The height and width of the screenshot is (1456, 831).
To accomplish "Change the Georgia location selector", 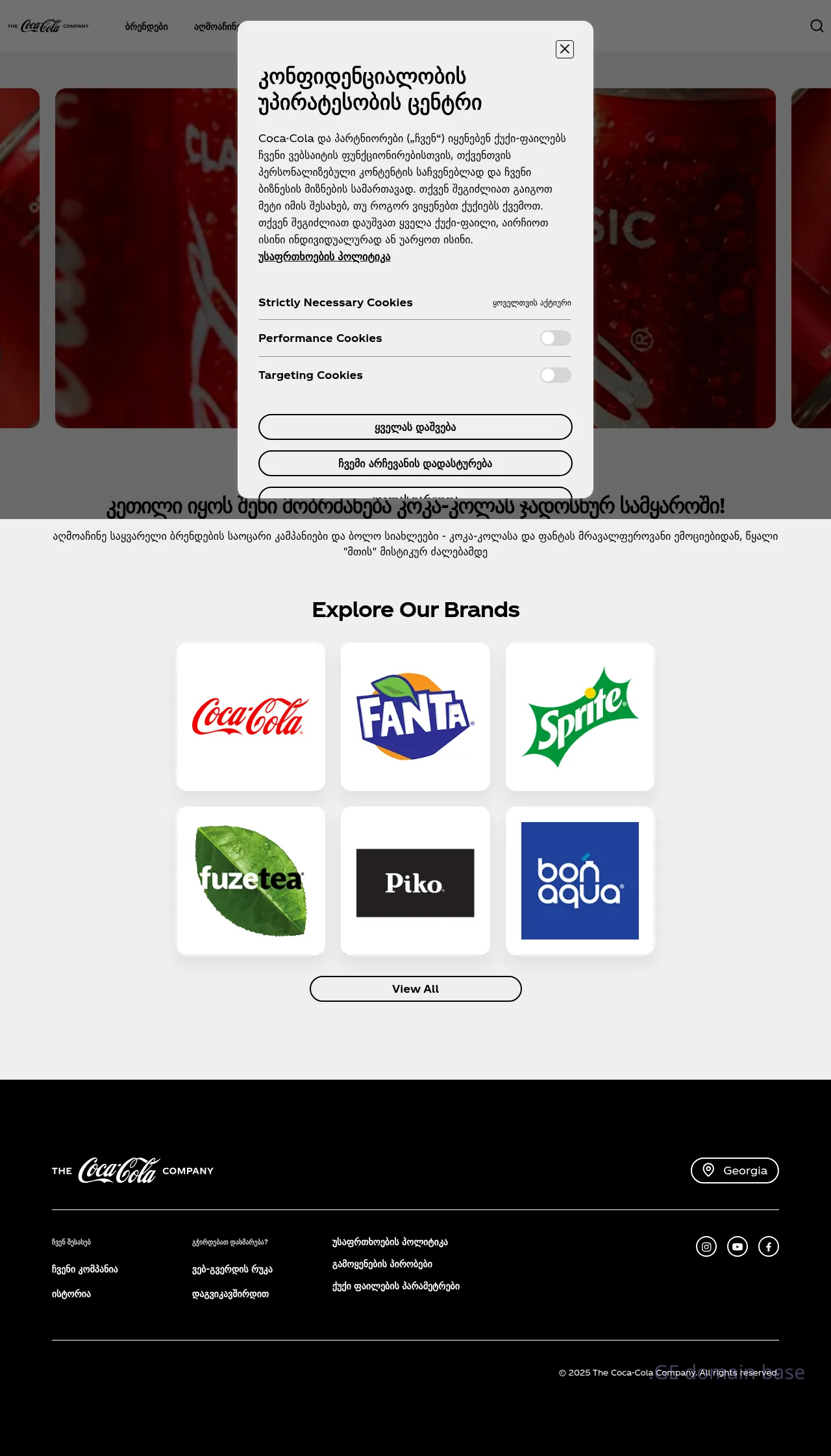I will [x=734, y=1171].
